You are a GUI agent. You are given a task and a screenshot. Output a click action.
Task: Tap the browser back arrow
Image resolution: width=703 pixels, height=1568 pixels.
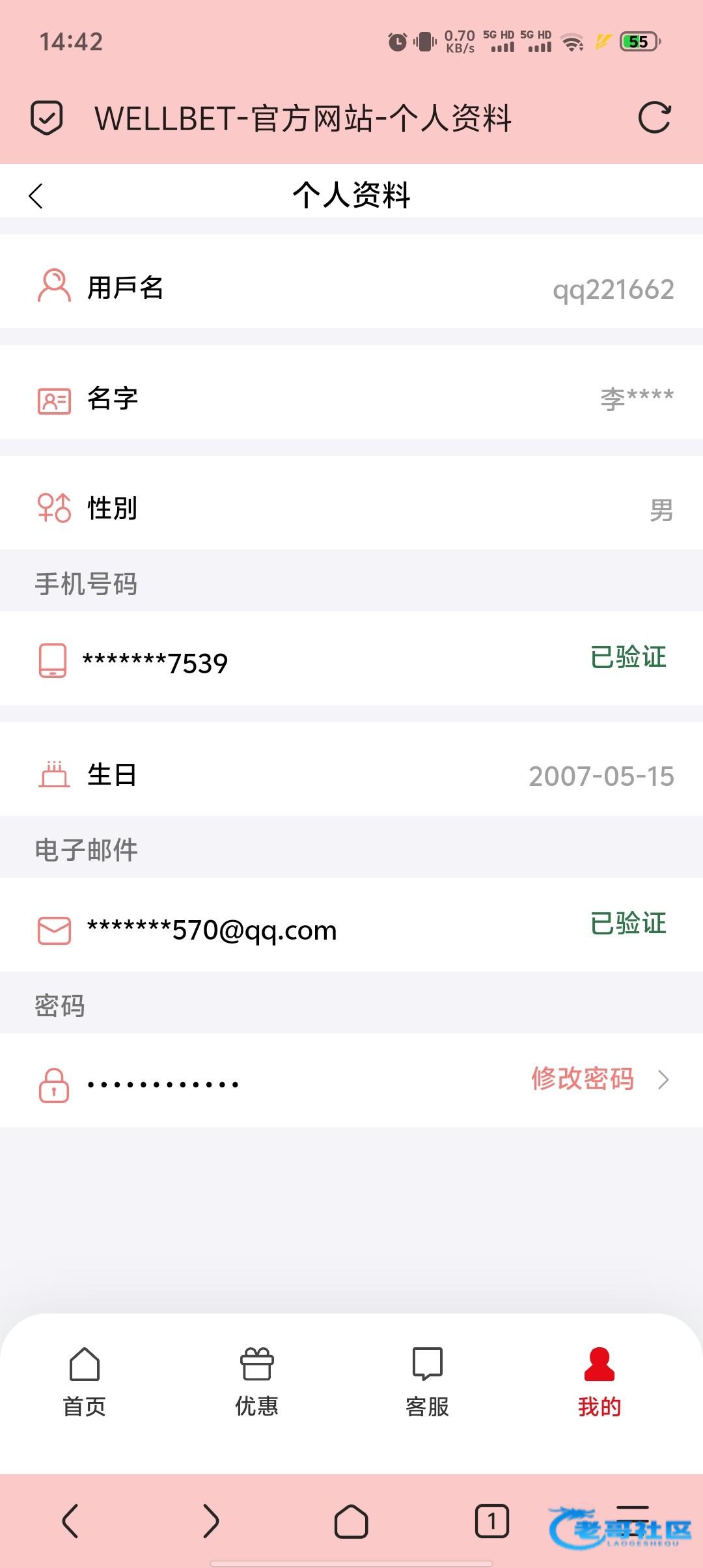point(70,1521)
